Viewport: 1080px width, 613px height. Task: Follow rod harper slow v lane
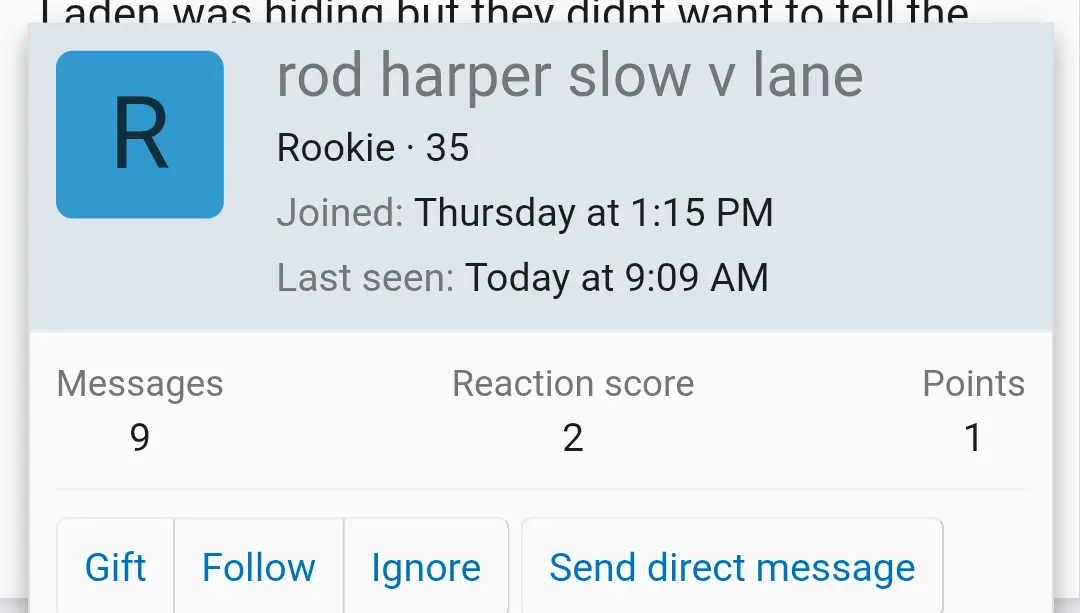click(259, 567)
